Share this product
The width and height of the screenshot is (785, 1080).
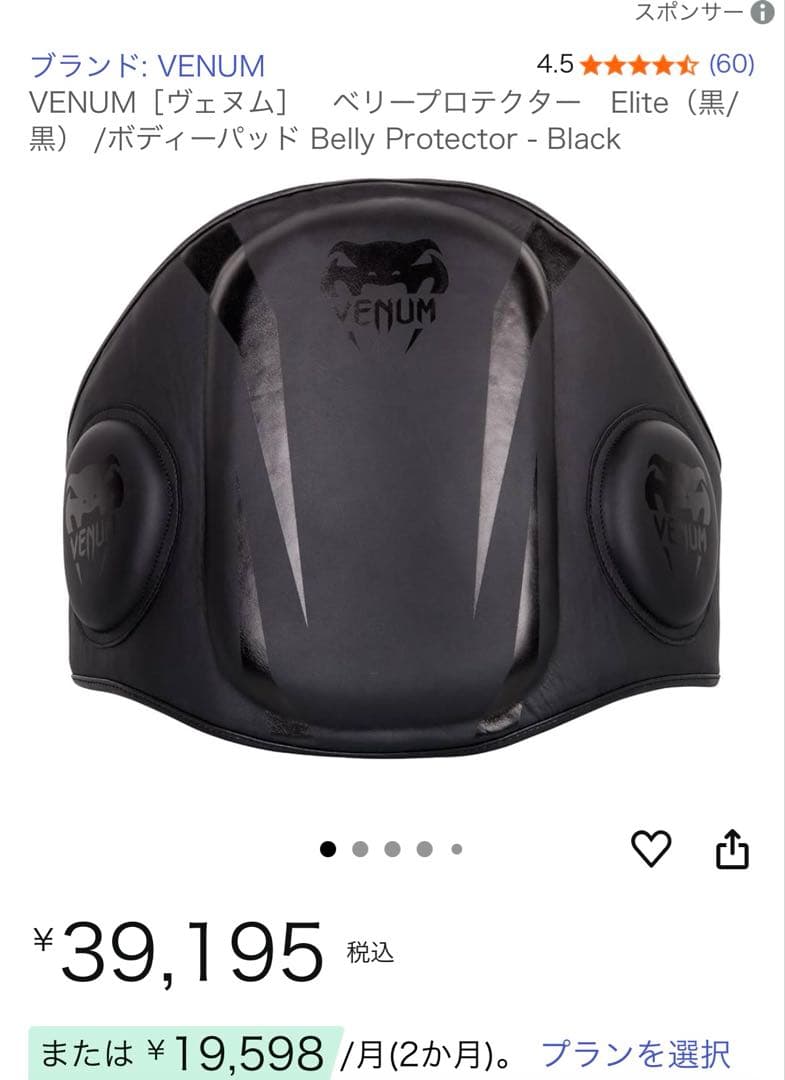[x=732, y=850]
